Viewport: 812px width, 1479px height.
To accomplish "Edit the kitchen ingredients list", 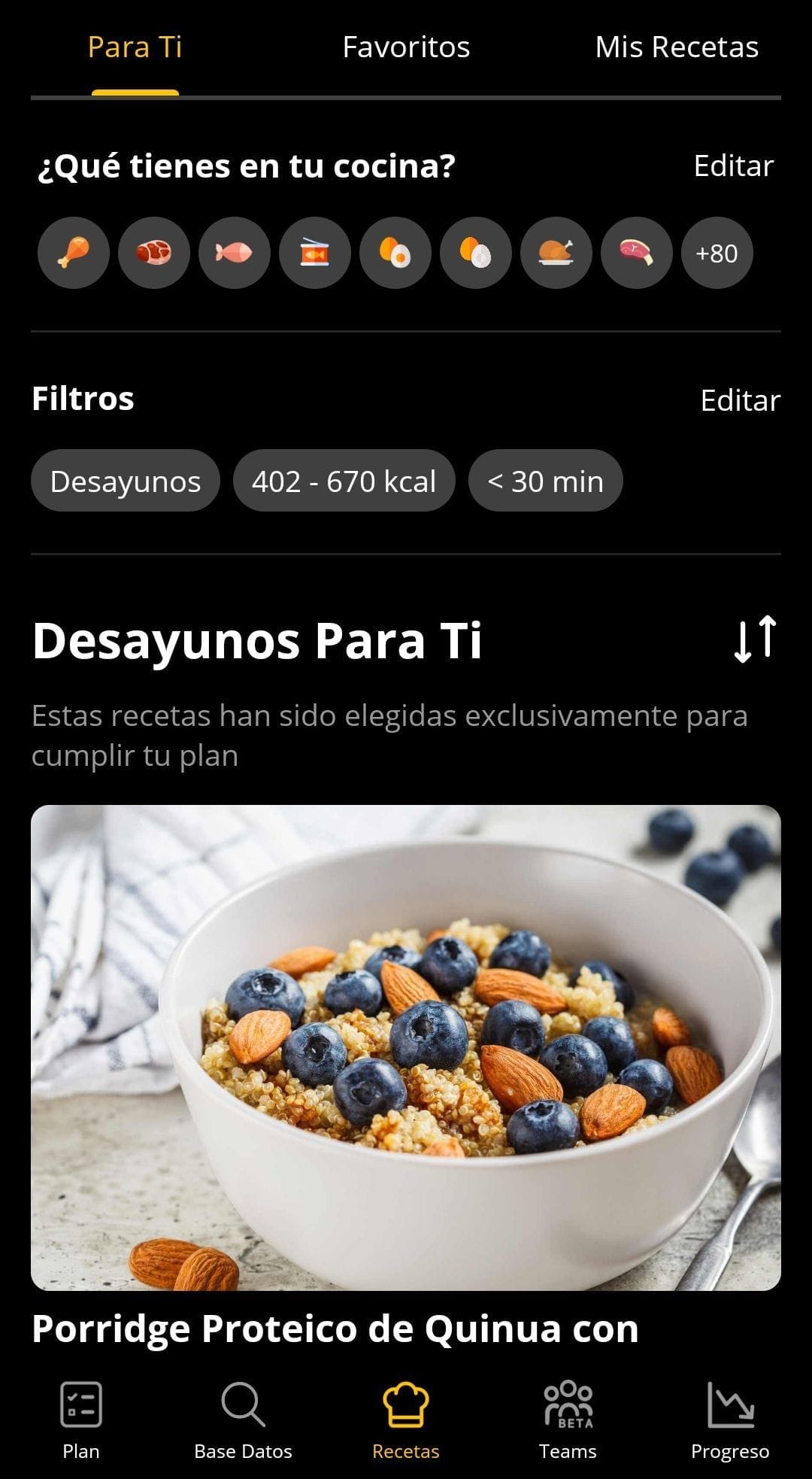I will coord(733,166).
